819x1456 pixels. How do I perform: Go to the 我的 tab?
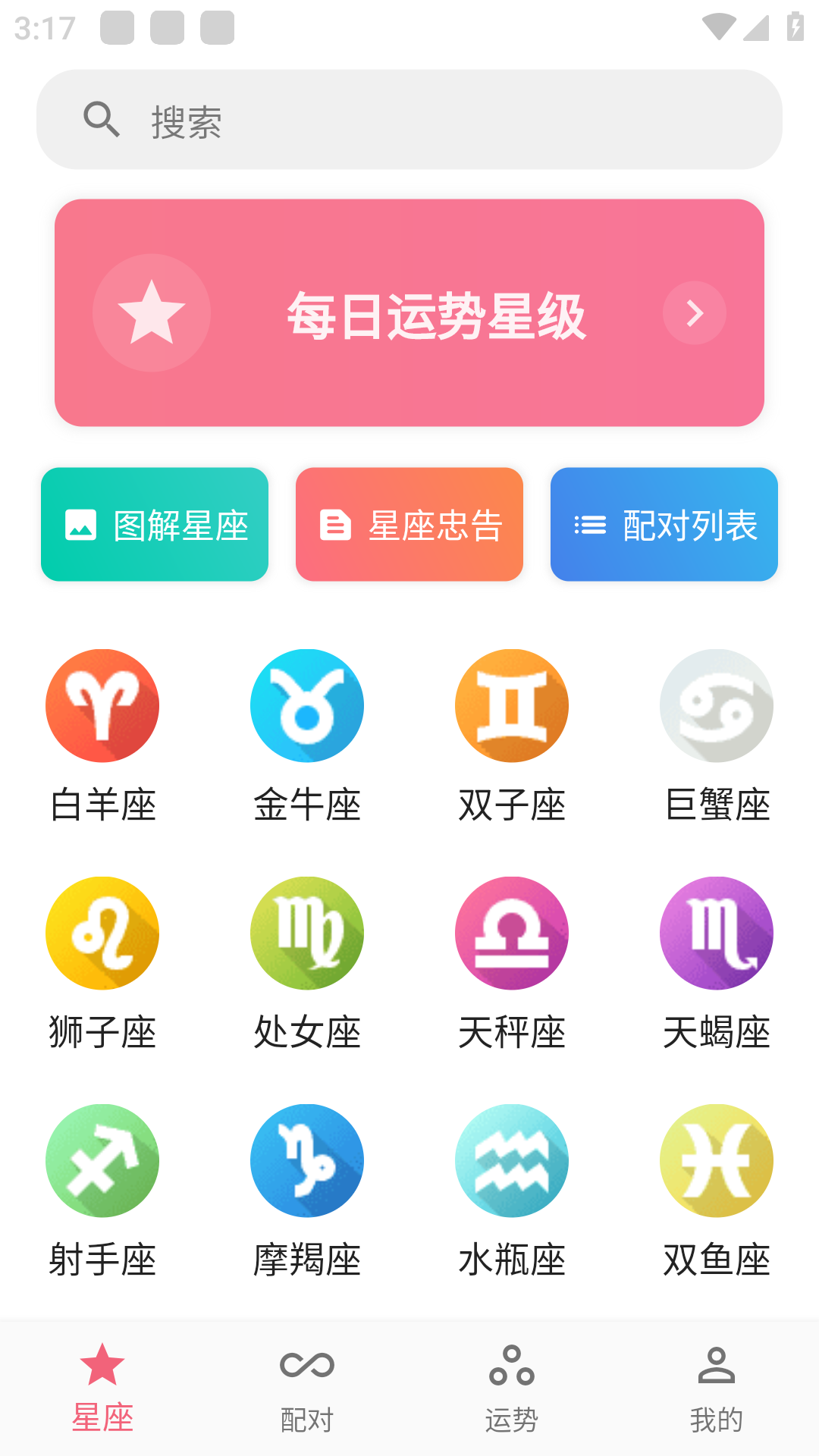tap(717, 1388)
